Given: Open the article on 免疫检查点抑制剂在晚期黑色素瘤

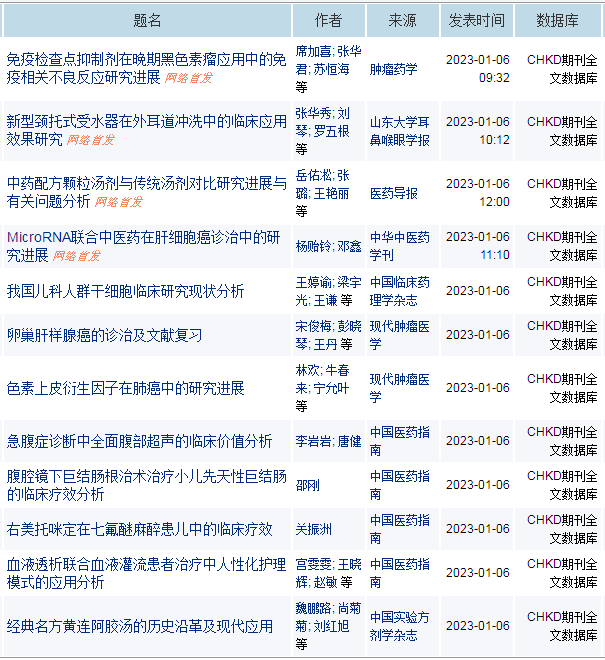Looking at the screenshot, I should point(146,60).
